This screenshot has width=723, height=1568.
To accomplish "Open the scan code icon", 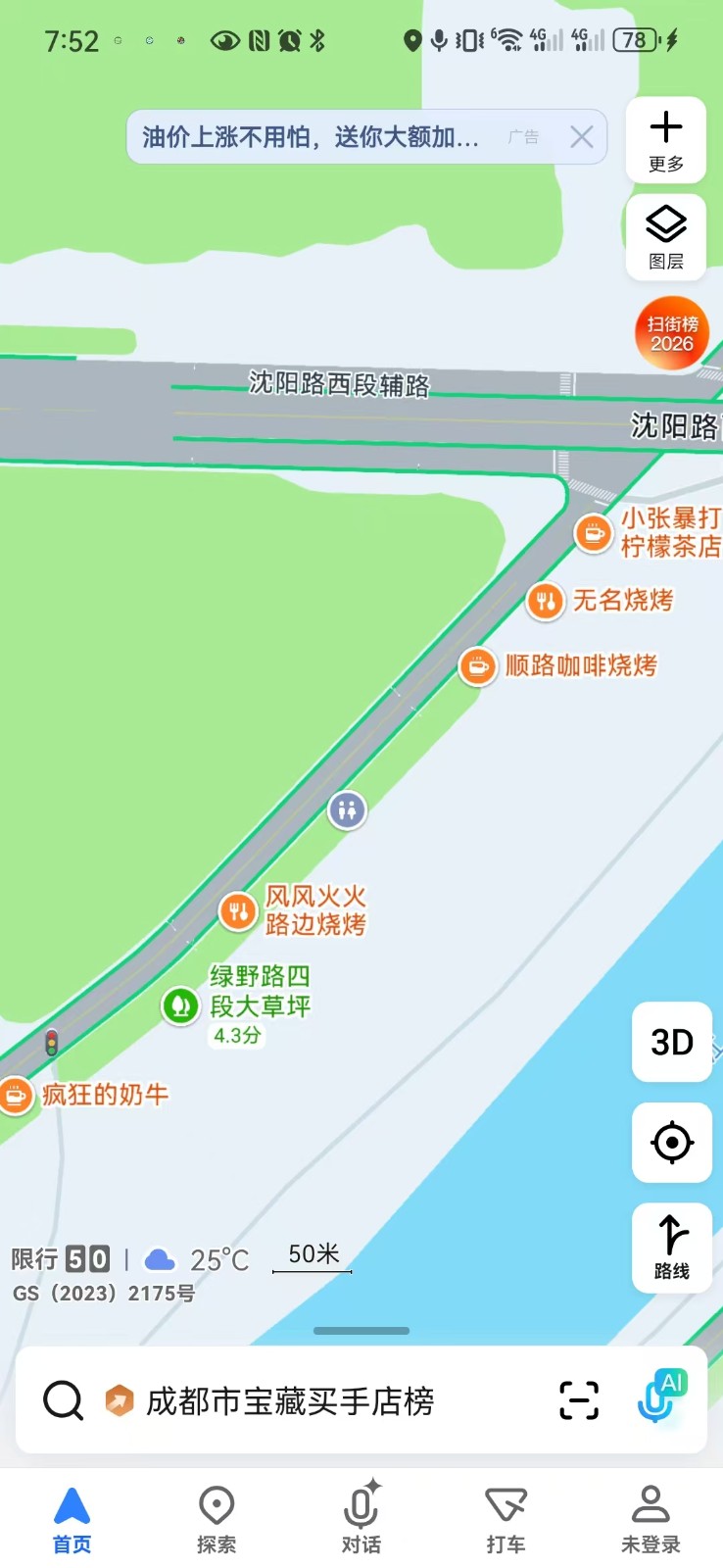I will click(579, 1400).
